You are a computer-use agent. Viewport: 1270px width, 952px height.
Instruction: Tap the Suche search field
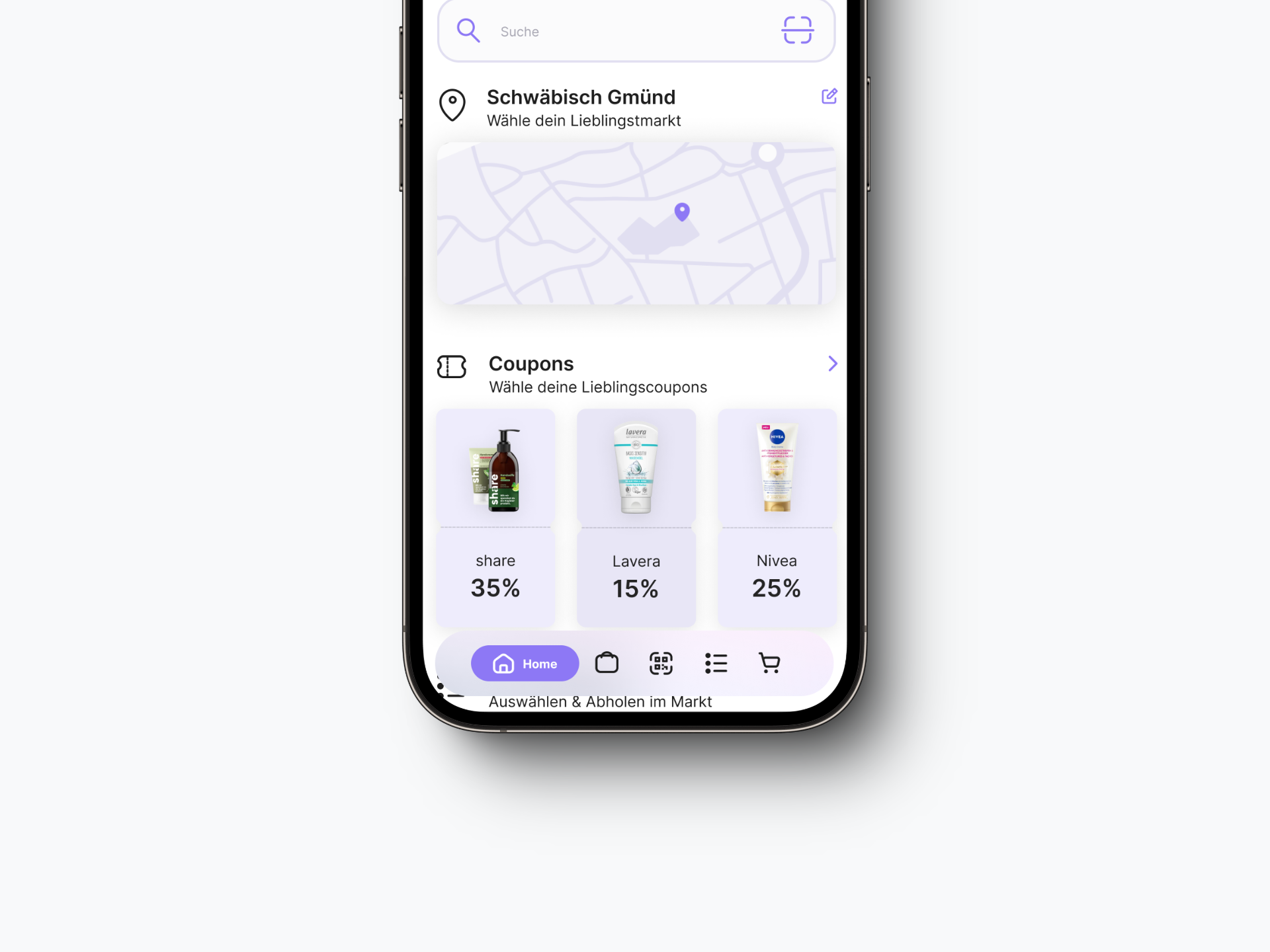(622, 31)
